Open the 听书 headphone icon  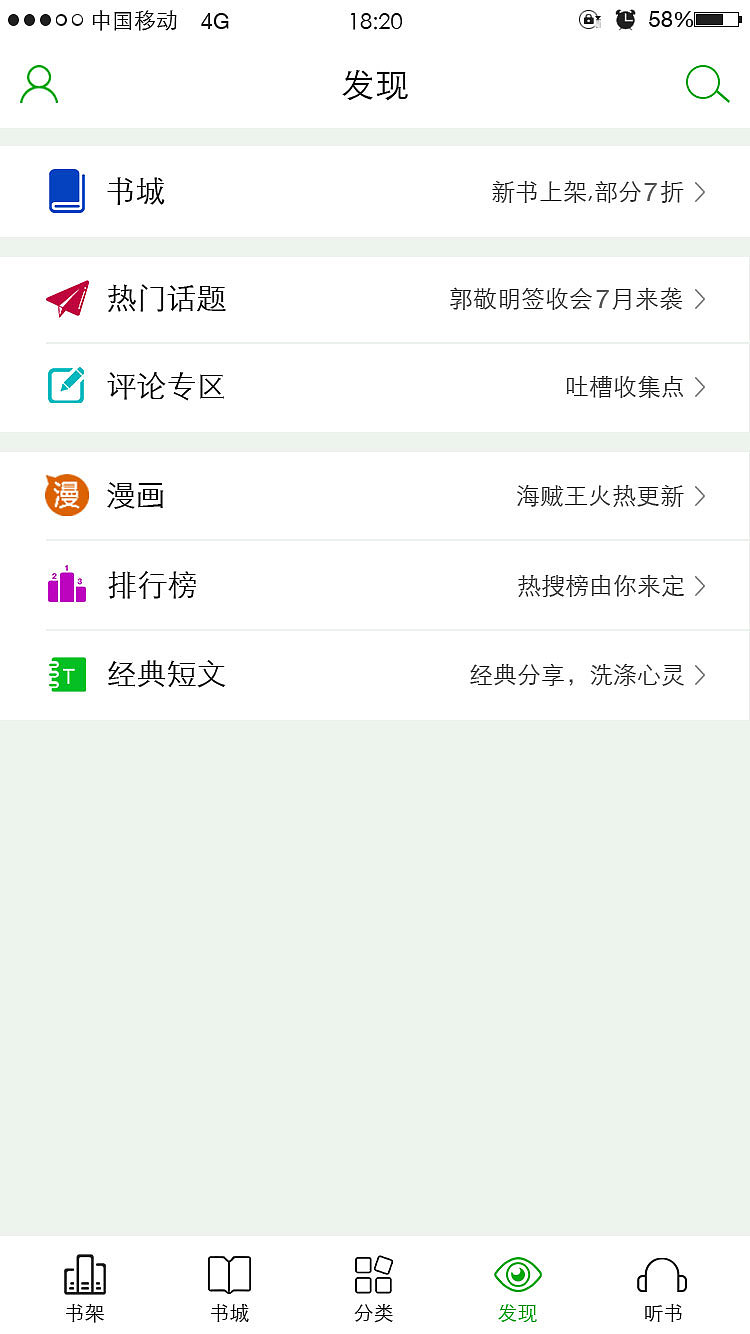tap(660, 1274)
